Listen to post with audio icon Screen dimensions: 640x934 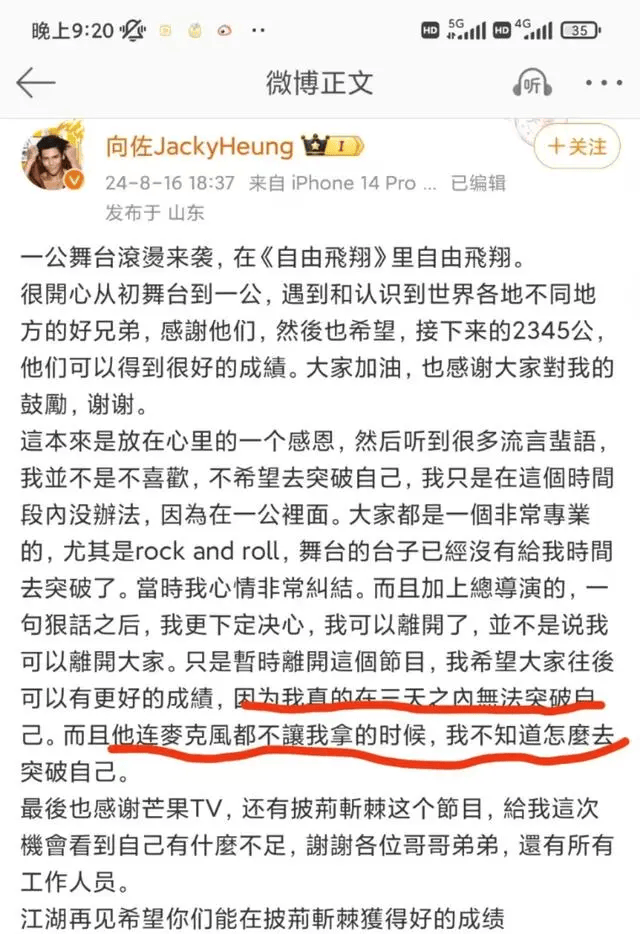pos(532,82)
